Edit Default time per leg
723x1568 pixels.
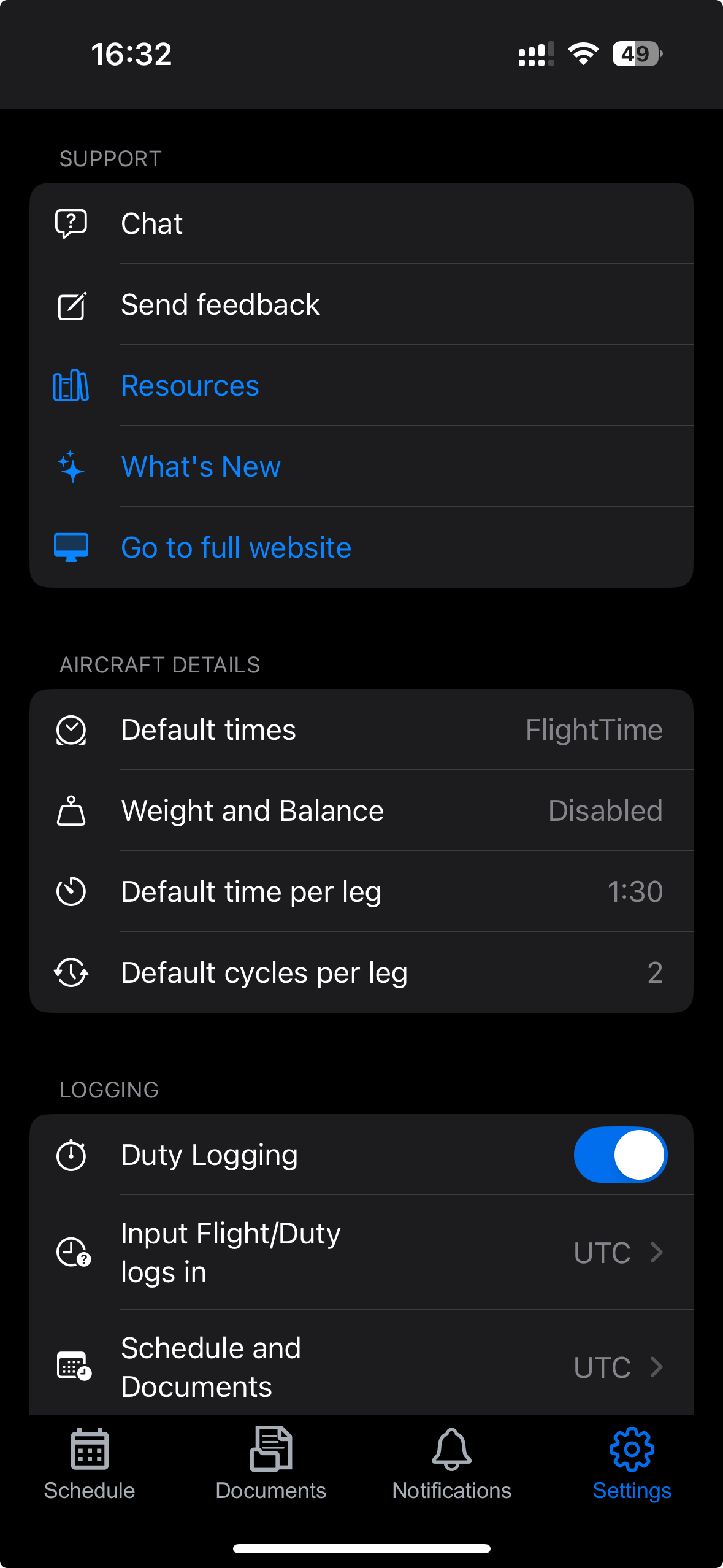click(x=361, y=892)
